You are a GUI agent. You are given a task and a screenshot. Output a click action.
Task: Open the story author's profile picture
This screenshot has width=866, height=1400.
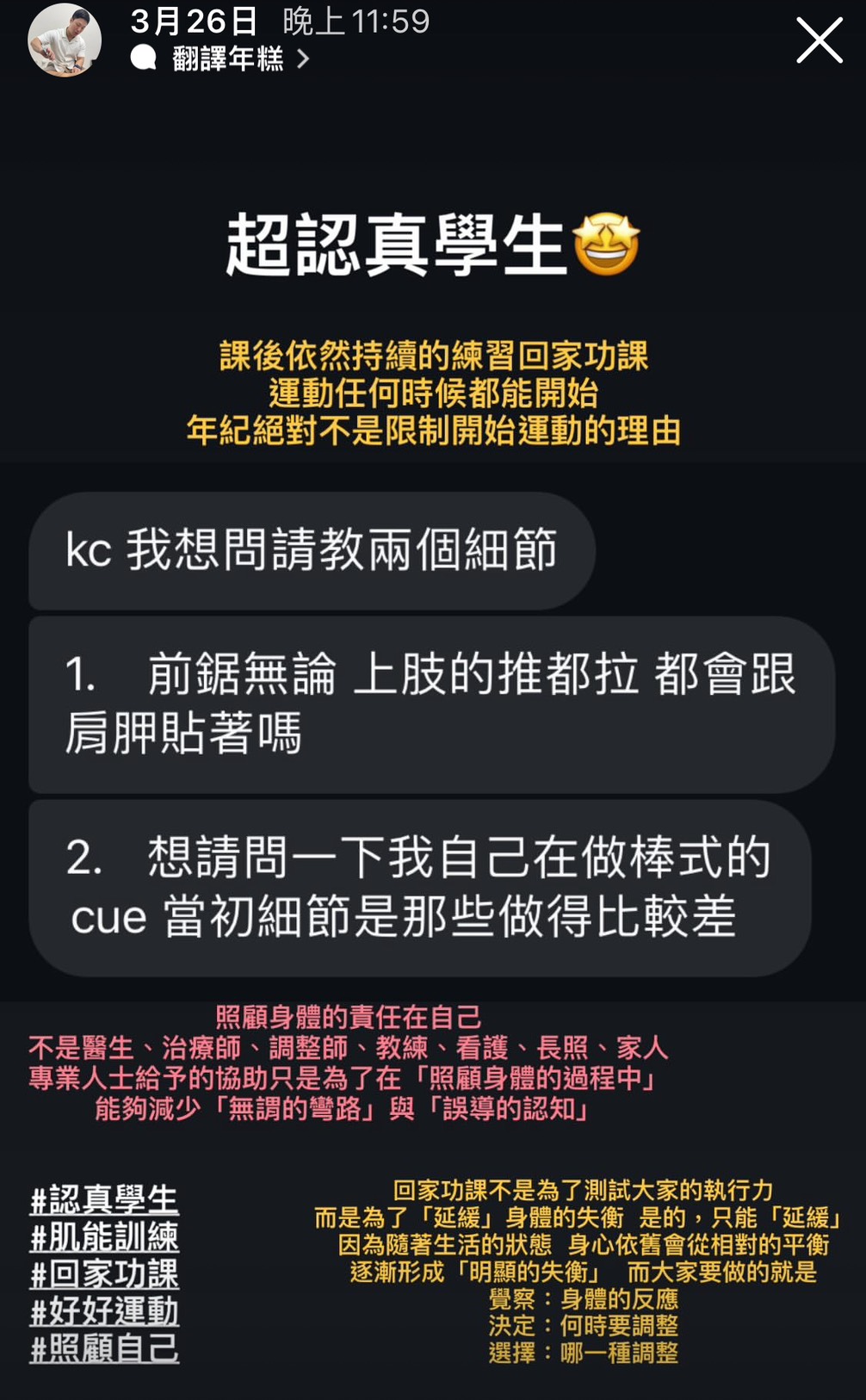click(x=65, y=40)
